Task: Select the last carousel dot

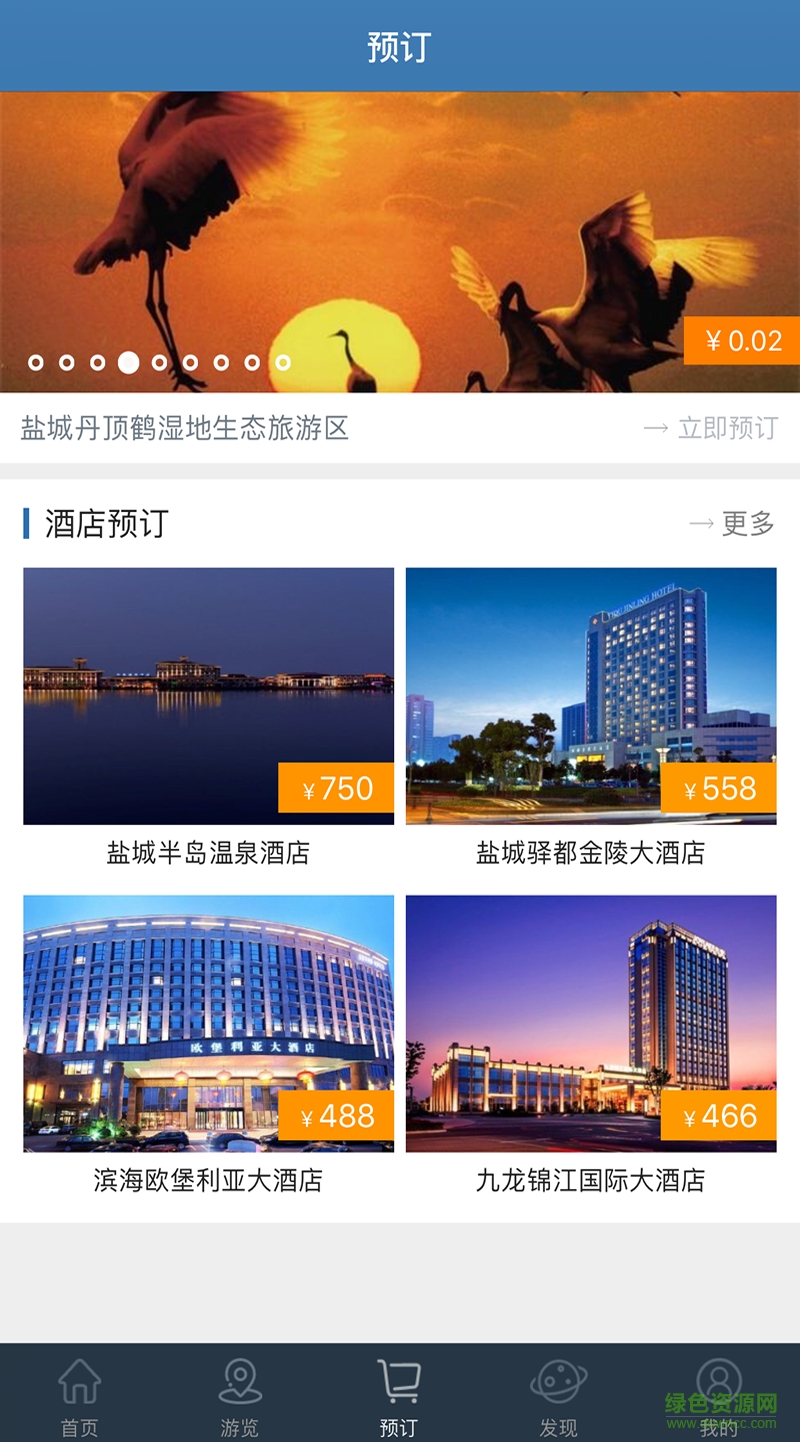Action: point(282,363)
